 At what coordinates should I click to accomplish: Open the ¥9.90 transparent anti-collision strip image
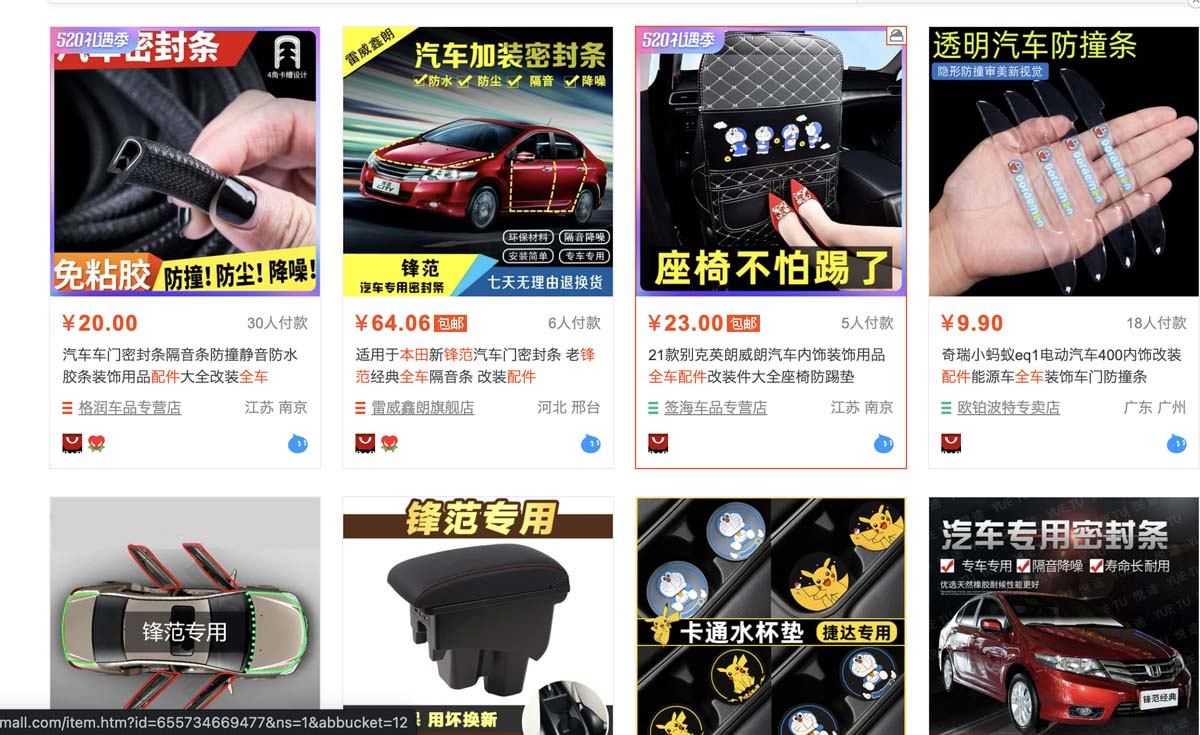tap(1063, 162)
